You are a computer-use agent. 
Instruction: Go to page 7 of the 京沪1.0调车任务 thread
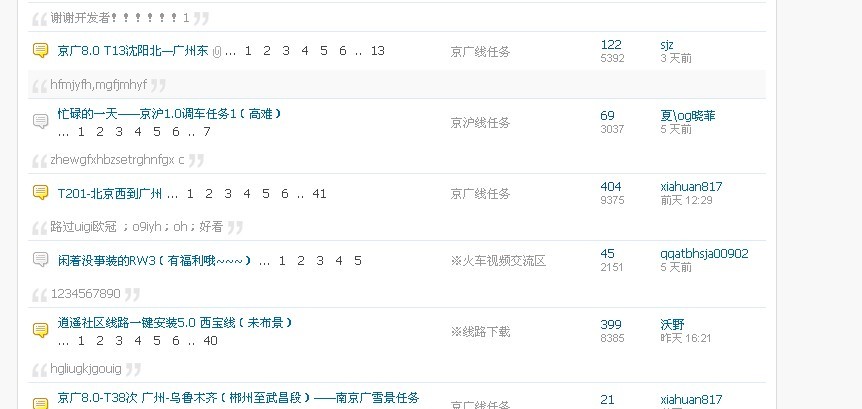pyautogui.click(x=206, y=132)
